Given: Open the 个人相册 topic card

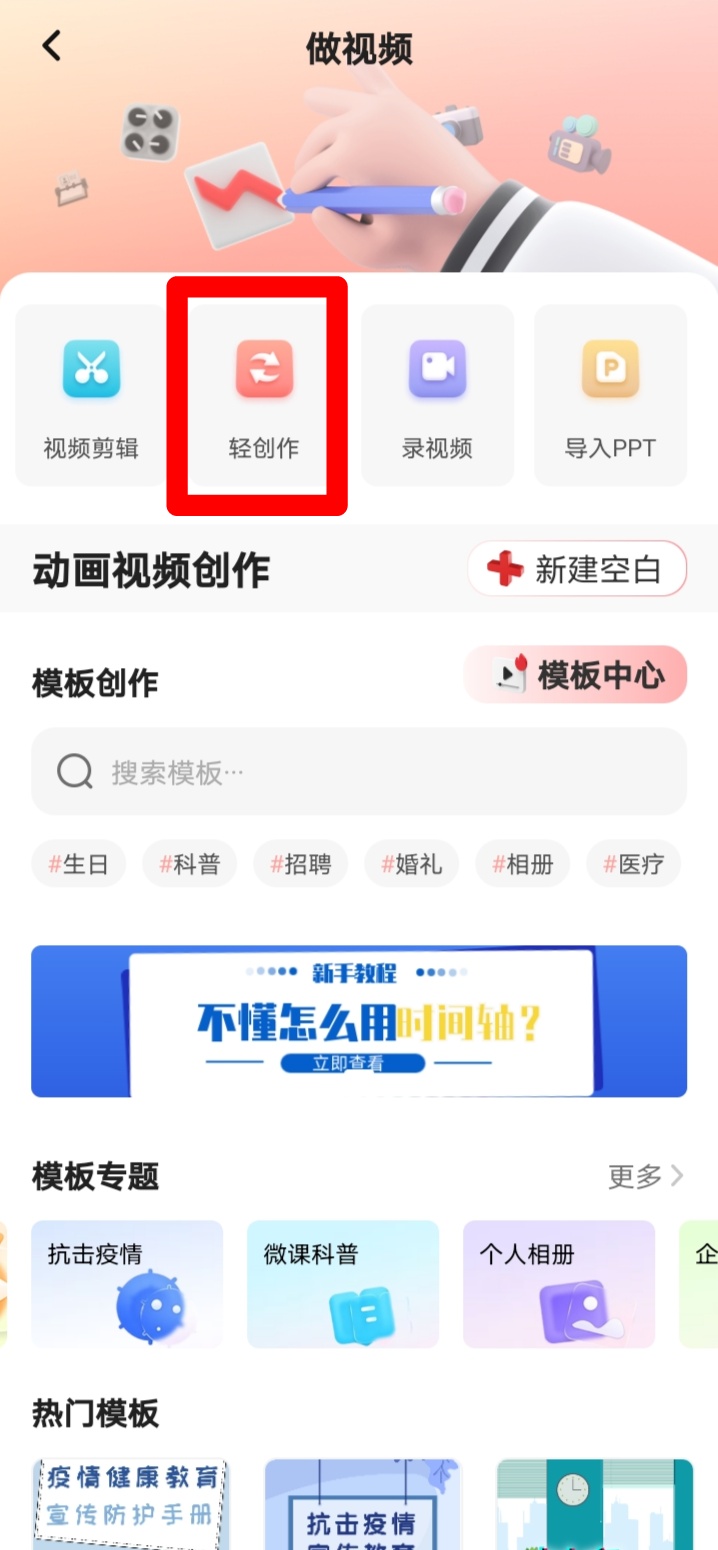Looking at the screenshot, I should tap(558, 1284).
